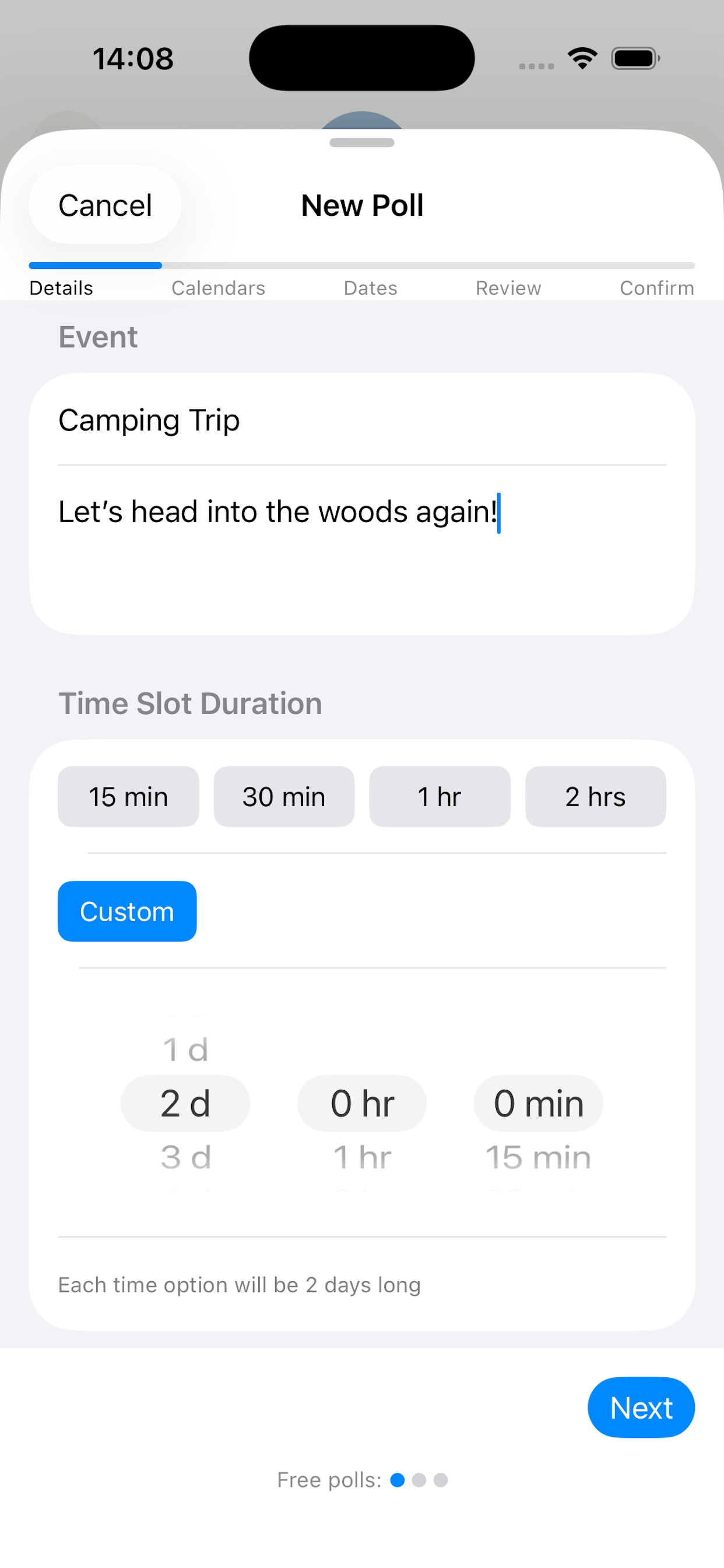Tap the sheet grabber handle
This screenshot has width=724, height=1568.
click(x=361, y=143)
